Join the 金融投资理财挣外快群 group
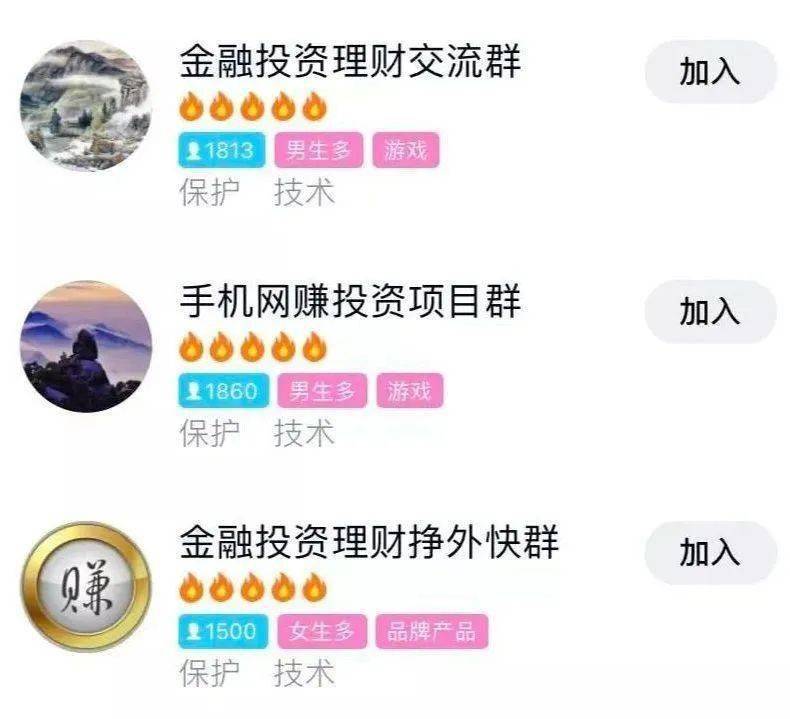The height and width of the screenshot is (719, 790). (x=709, y=552)
